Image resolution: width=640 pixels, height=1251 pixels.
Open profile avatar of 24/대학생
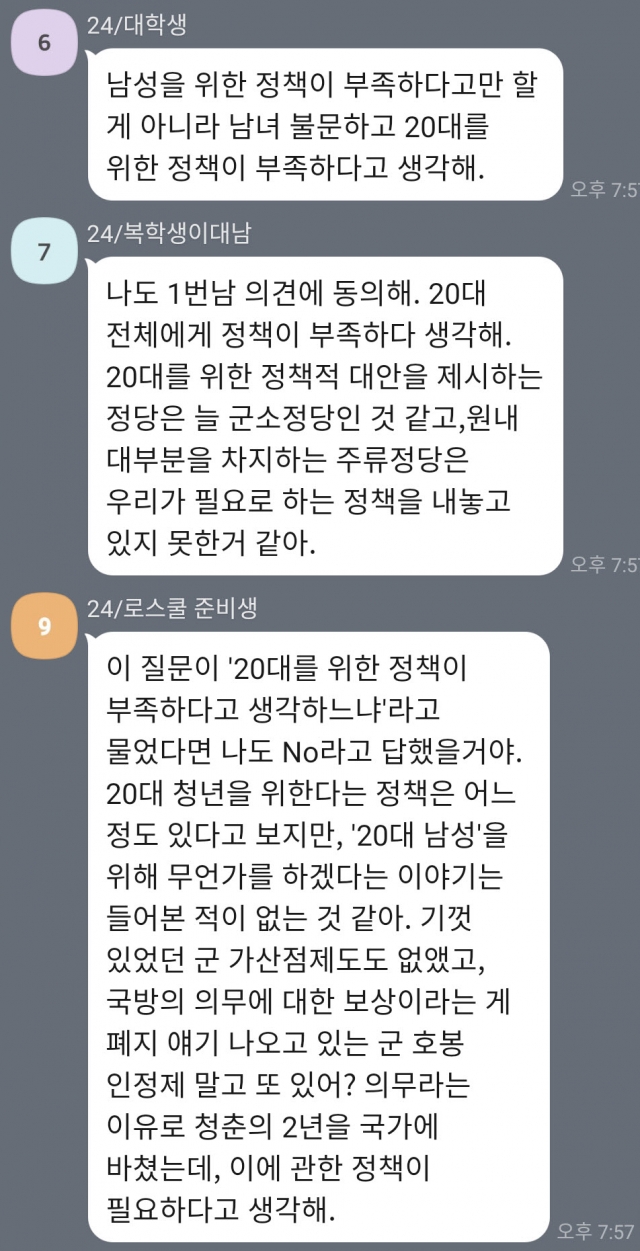pos(43,43)
